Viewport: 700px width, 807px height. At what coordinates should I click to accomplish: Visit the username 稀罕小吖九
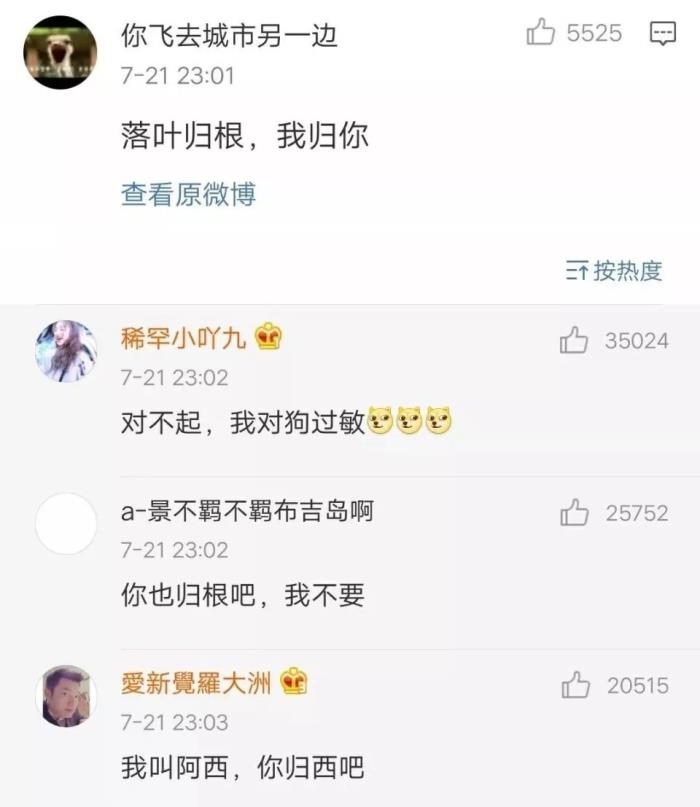coord(183,338)
